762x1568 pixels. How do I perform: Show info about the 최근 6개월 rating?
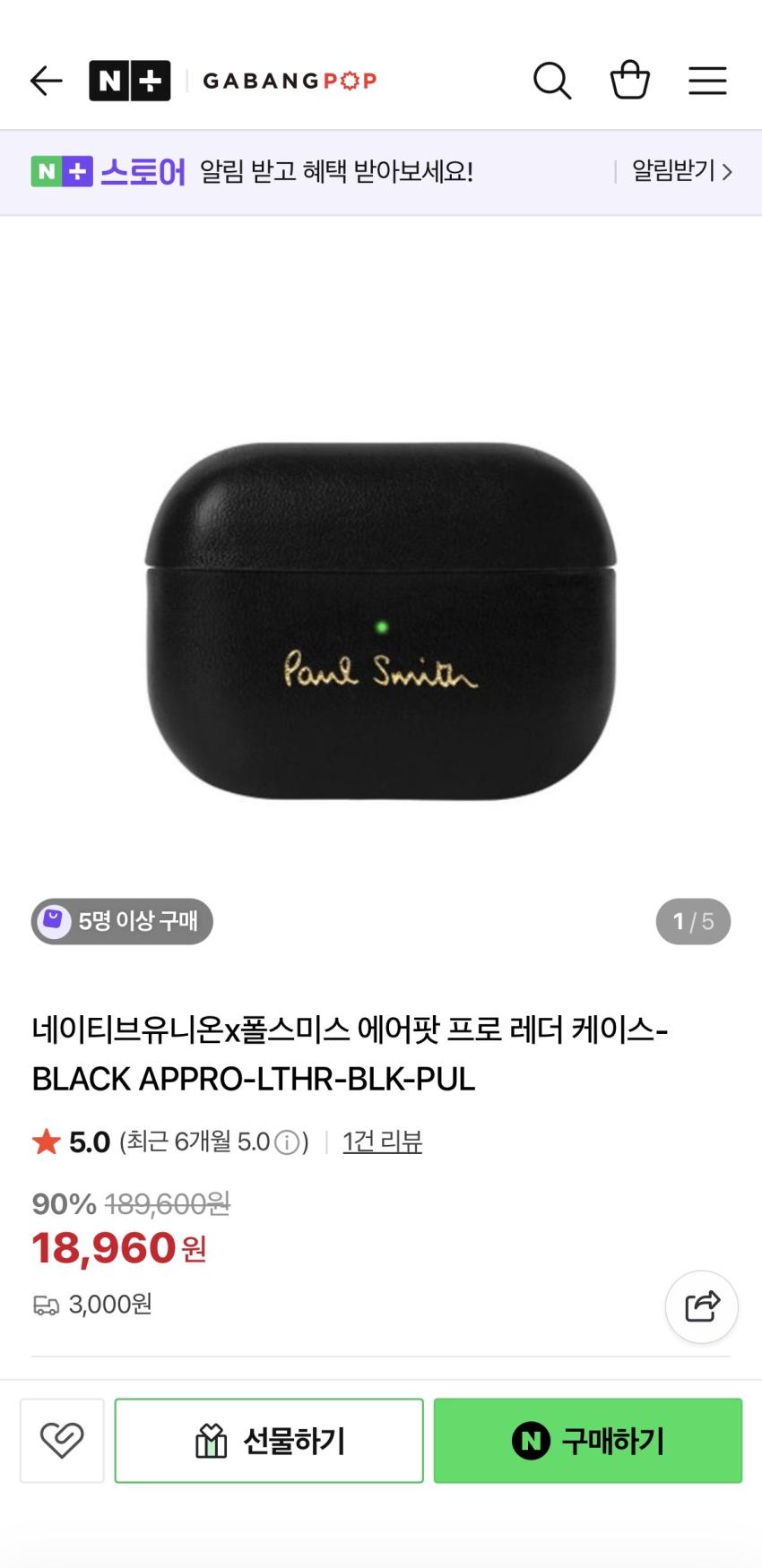(x=287, y=1142)
